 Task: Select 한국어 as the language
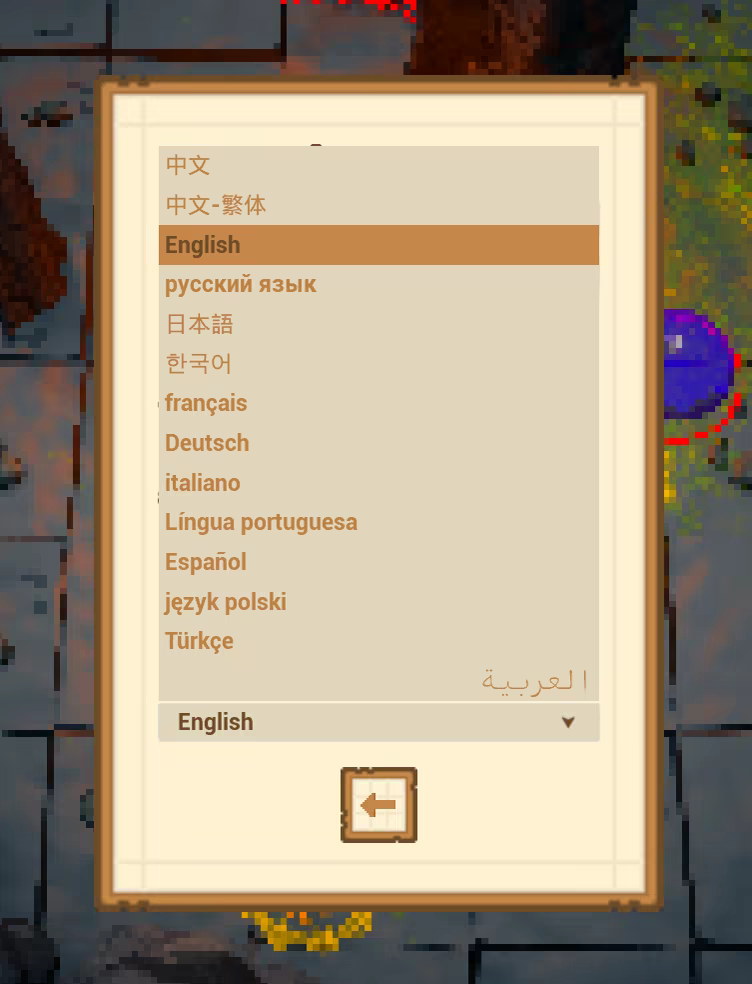(198, 363)
